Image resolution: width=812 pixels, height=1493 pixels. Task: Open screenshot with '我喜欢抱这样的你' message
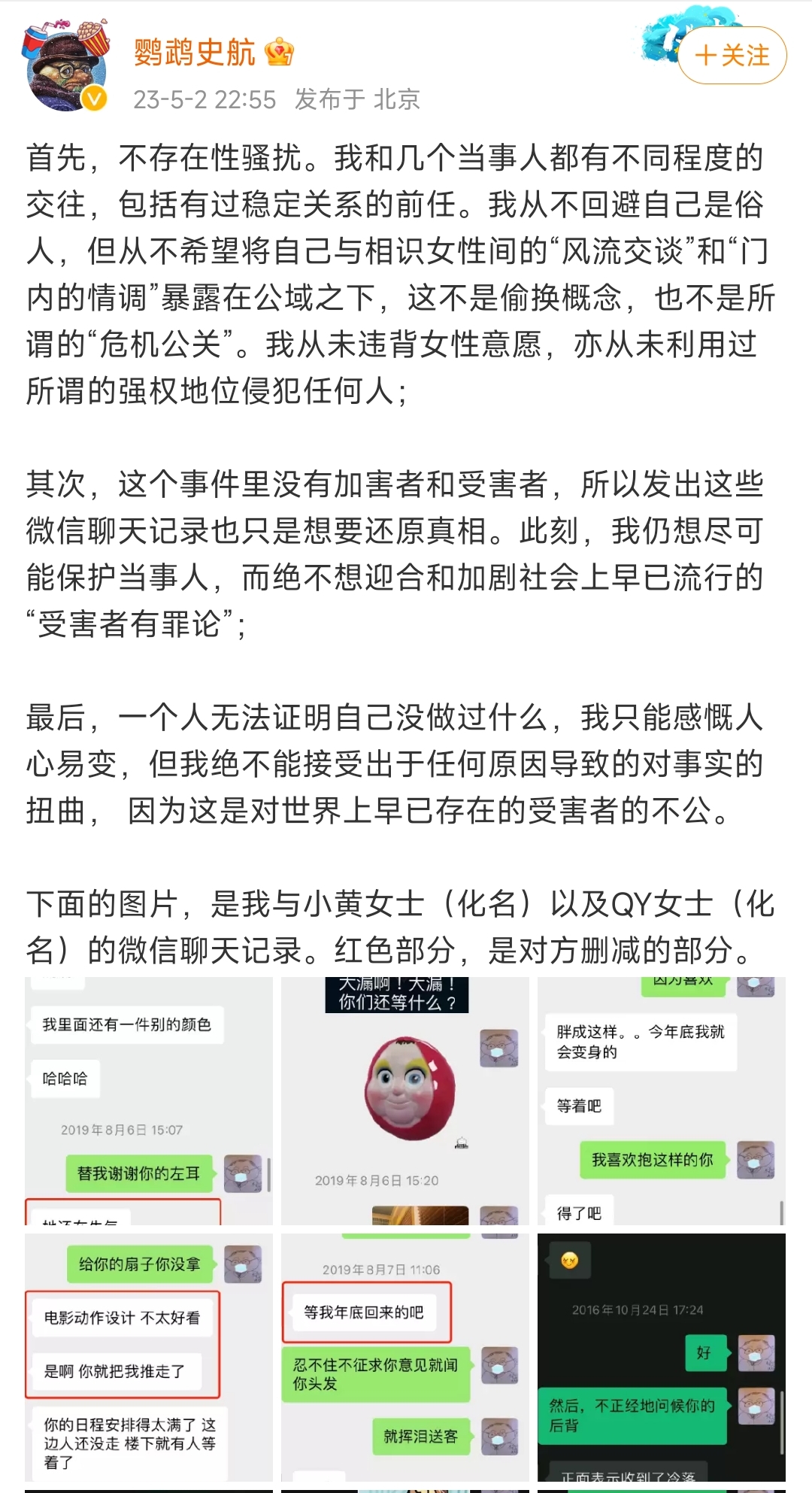pyautogui.click(x=661, y=1100)
